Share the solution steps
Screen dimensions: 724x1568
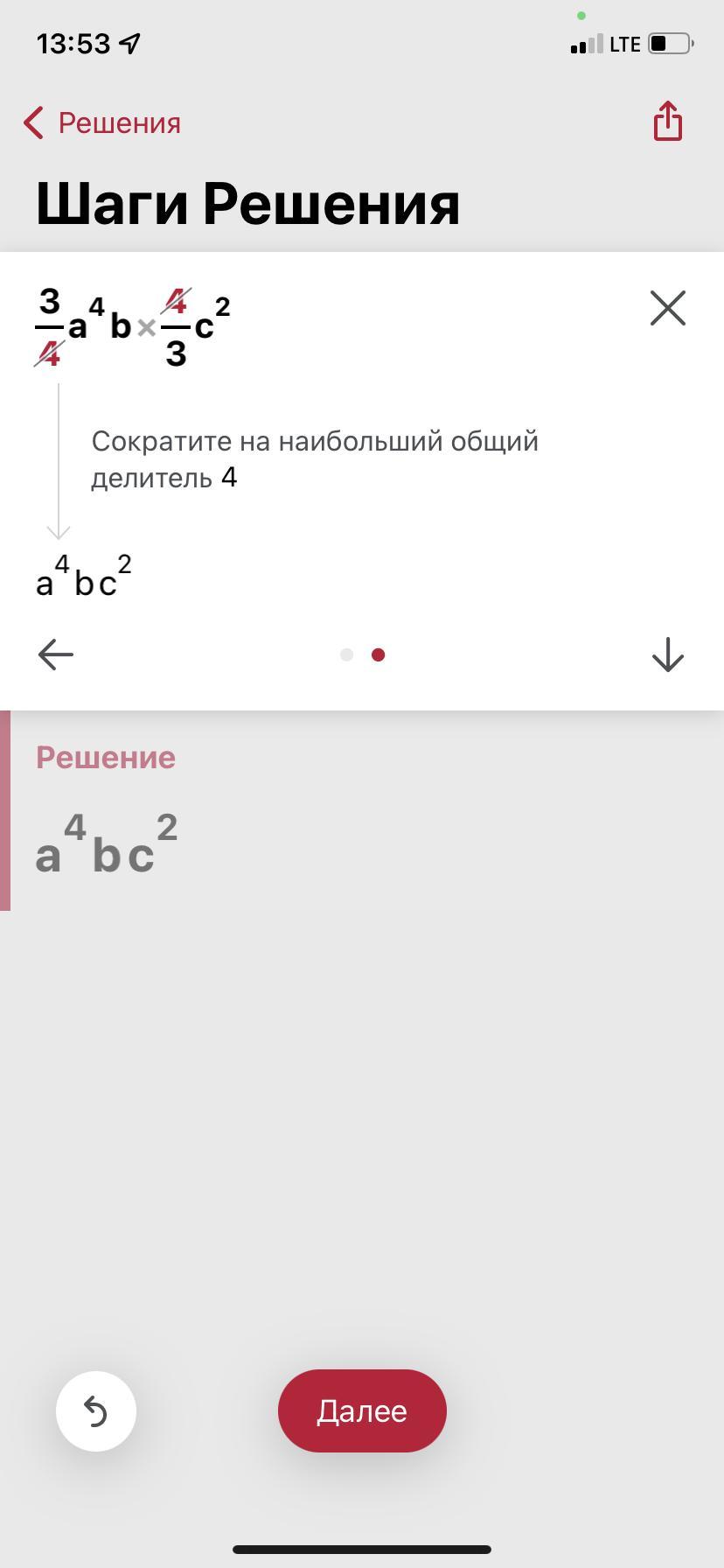(x=667, y=121)
